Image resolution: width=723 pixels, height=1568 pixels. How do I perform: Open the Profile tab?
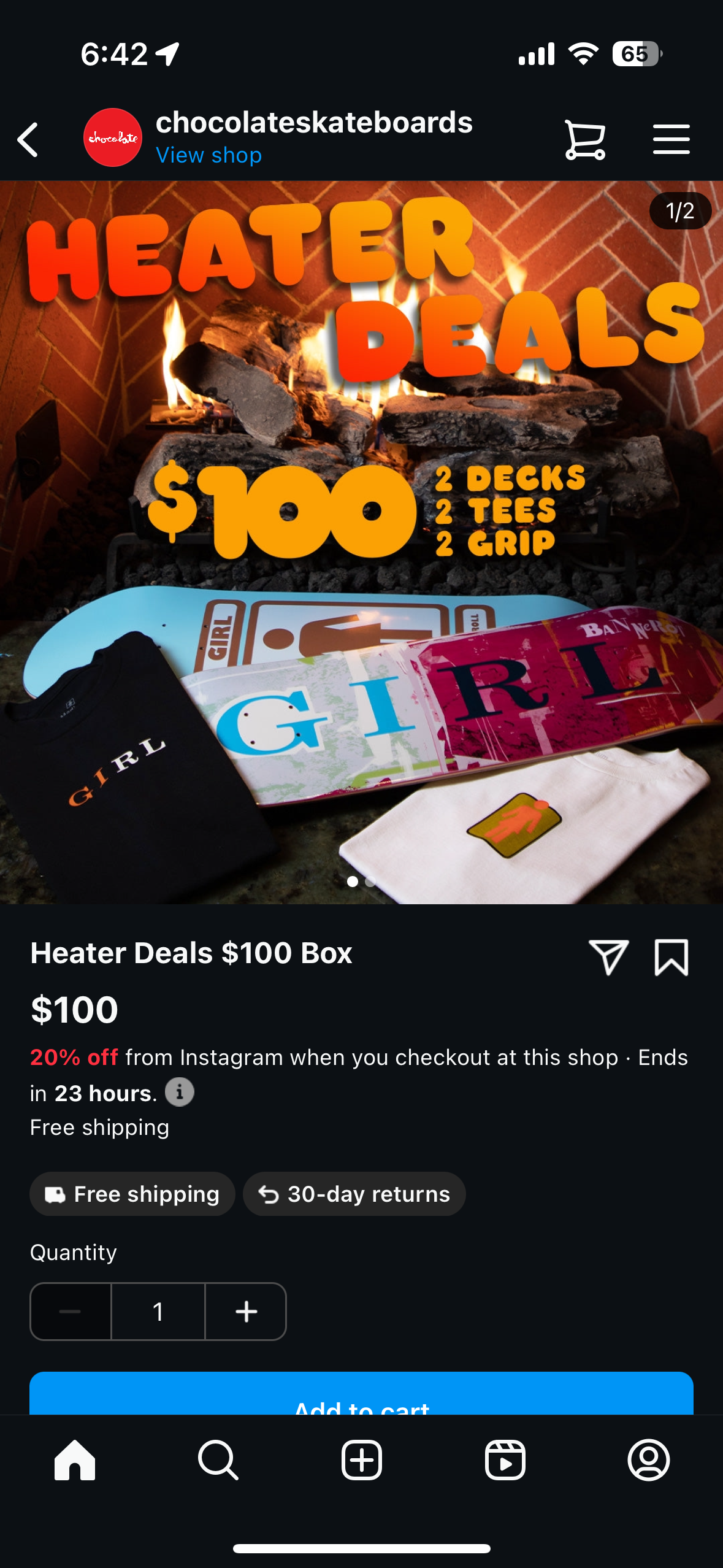click(x=648, y=1460)
